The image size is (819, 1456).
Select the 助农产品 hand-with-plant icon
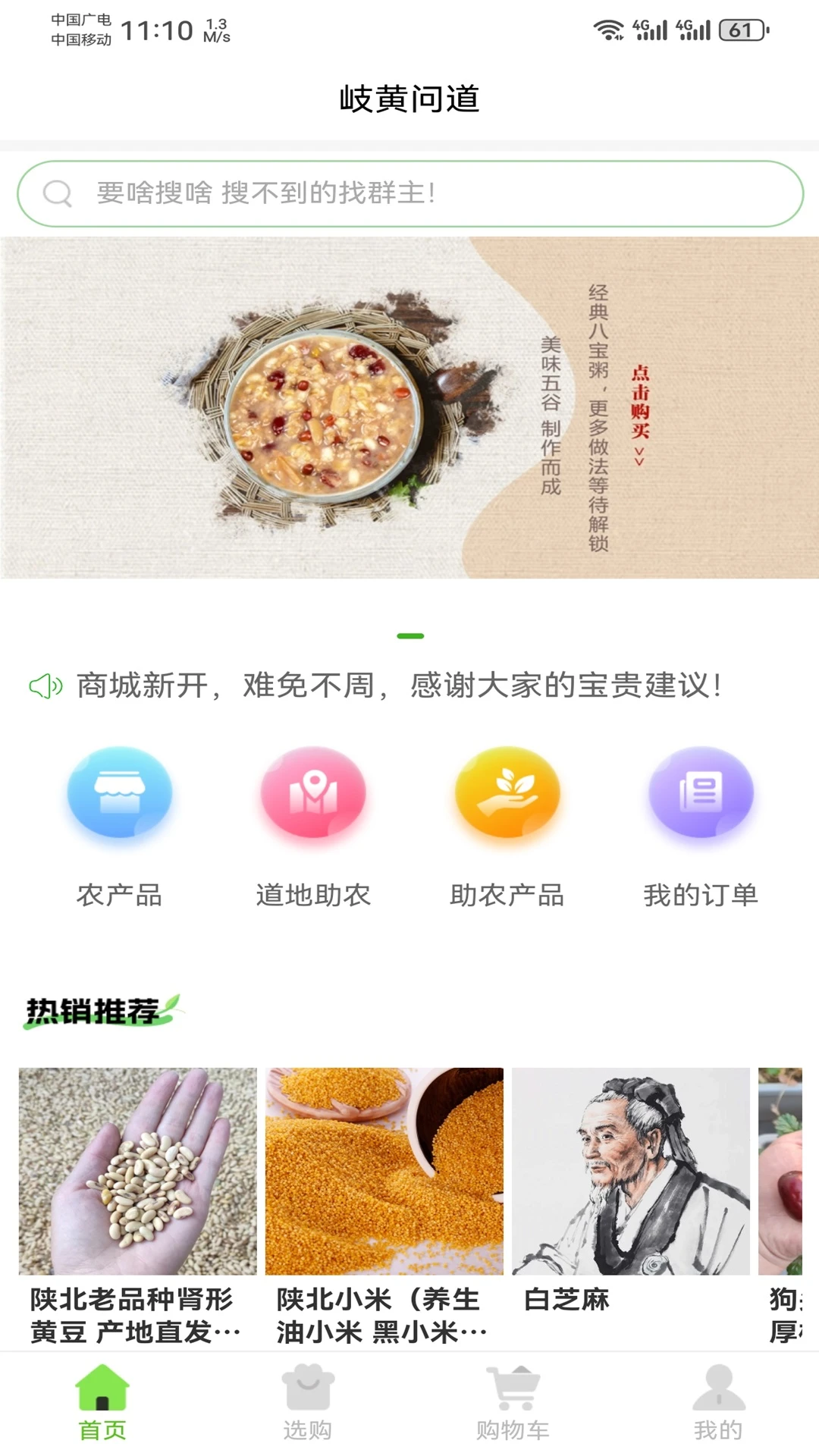pyautogui.click(x=507, y=792)
